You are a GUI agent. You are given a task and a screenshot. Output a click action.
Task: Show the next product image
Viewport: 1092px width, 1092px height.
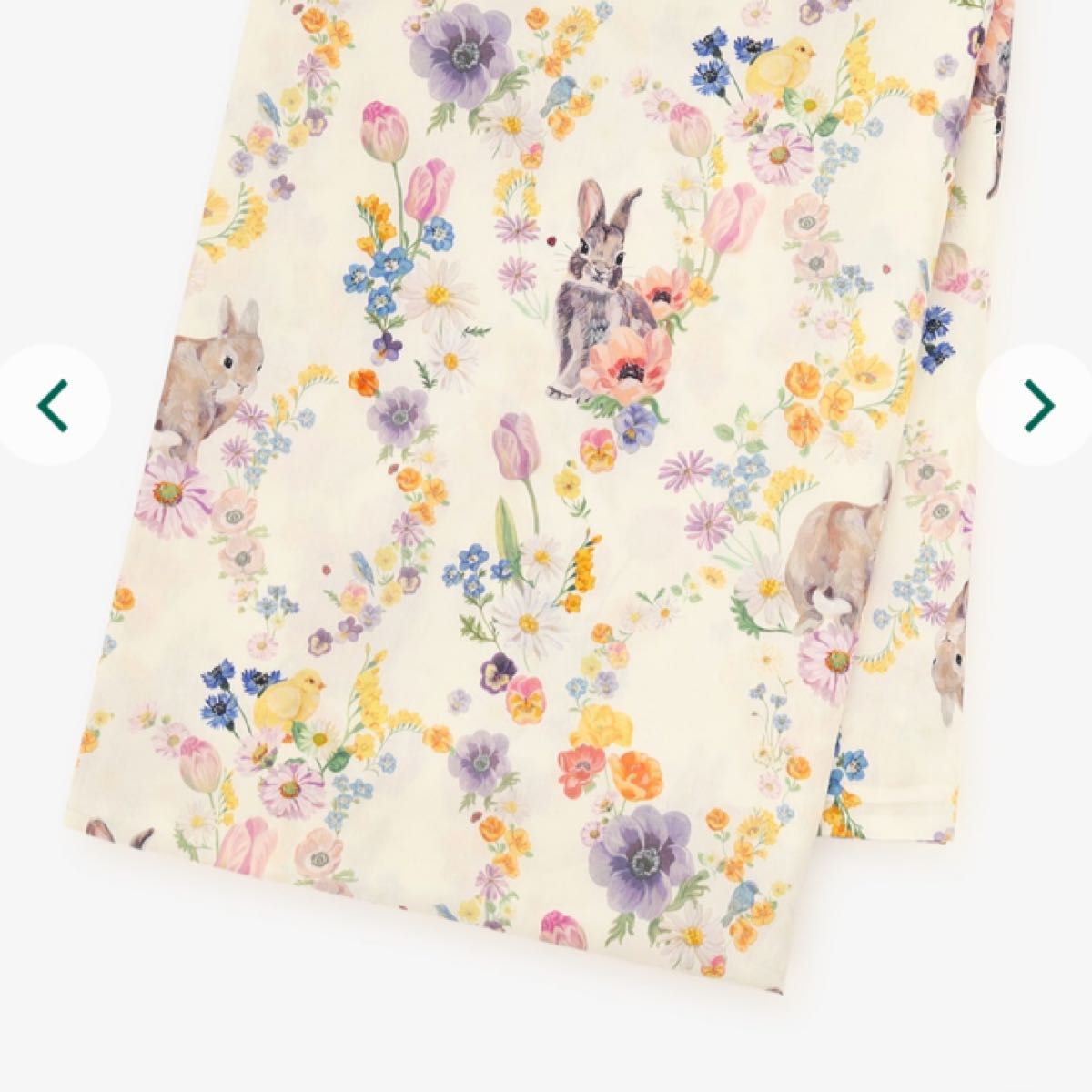pos(1037,406)
